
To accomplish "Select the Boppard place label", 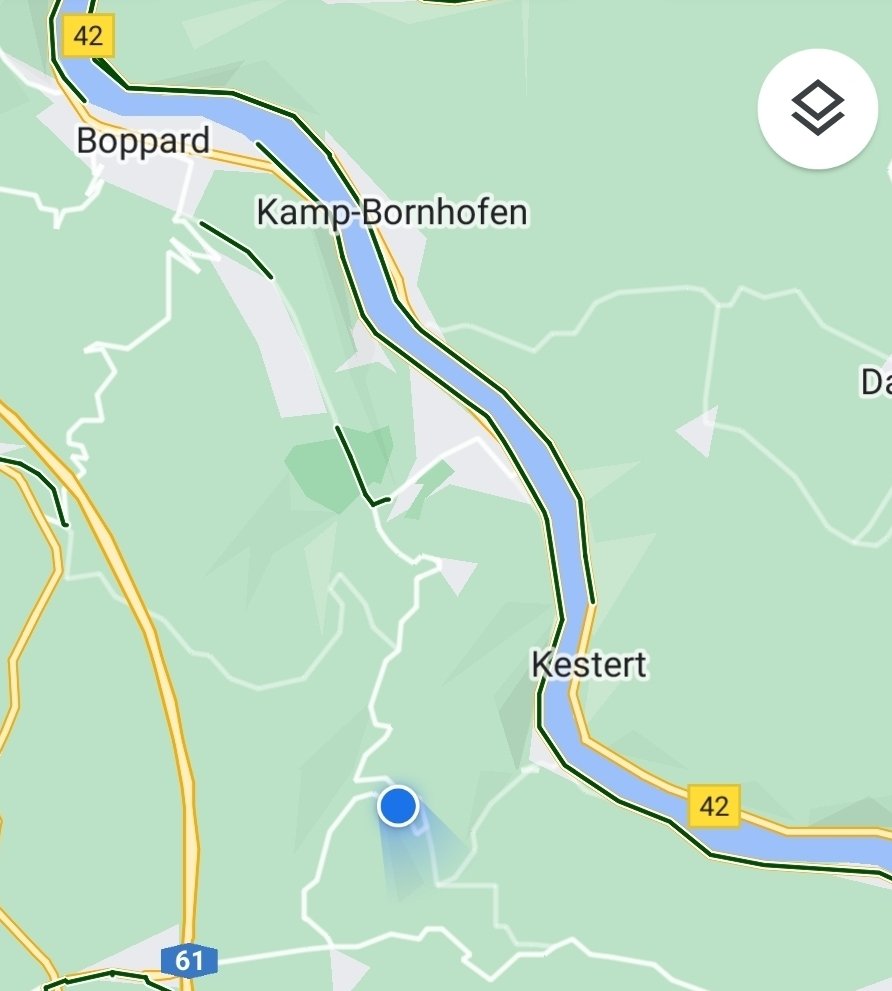I will point(143,141).
